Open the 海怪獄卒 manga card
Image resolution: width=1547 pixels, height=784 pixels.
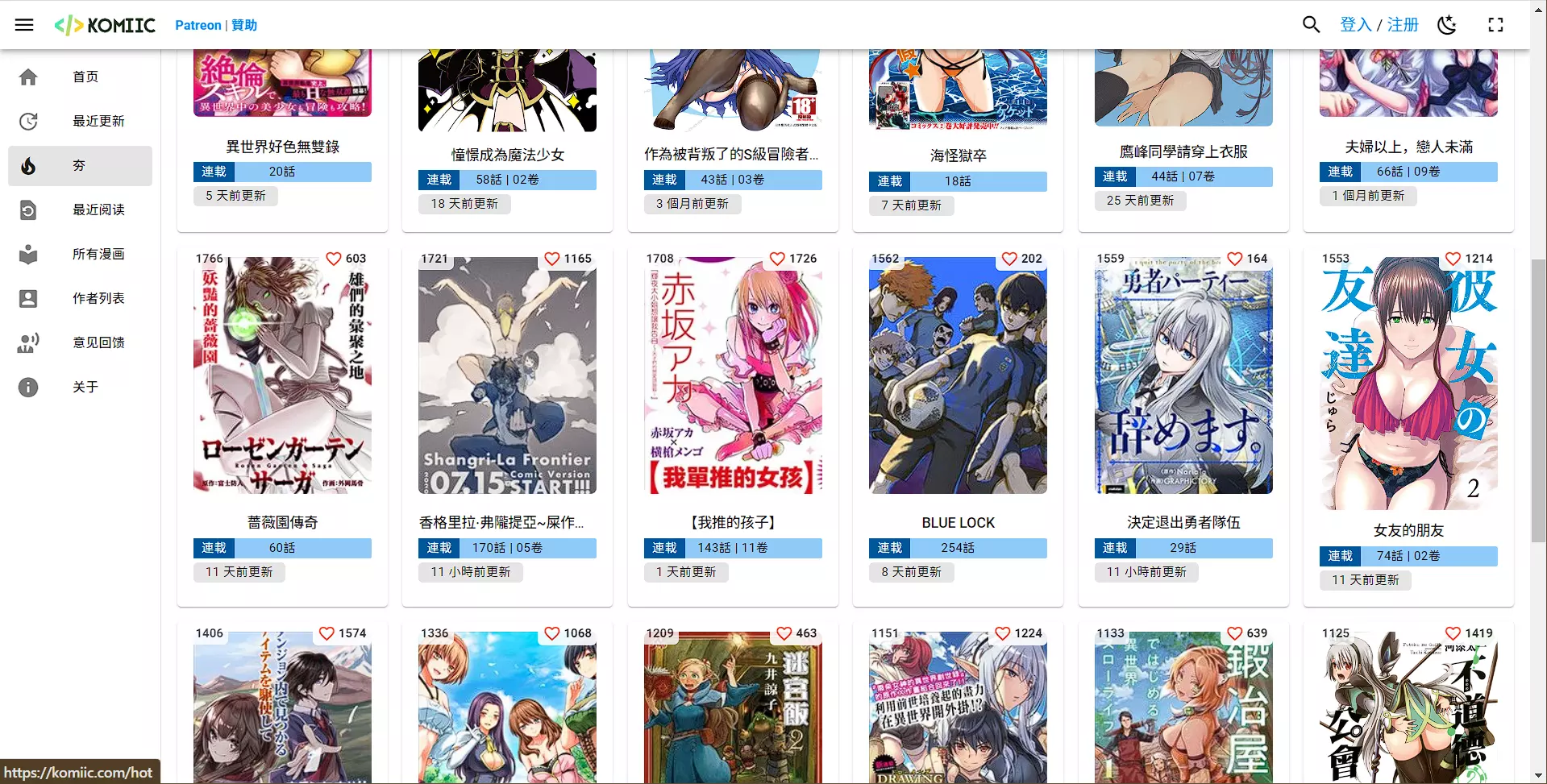pos(958,155)
